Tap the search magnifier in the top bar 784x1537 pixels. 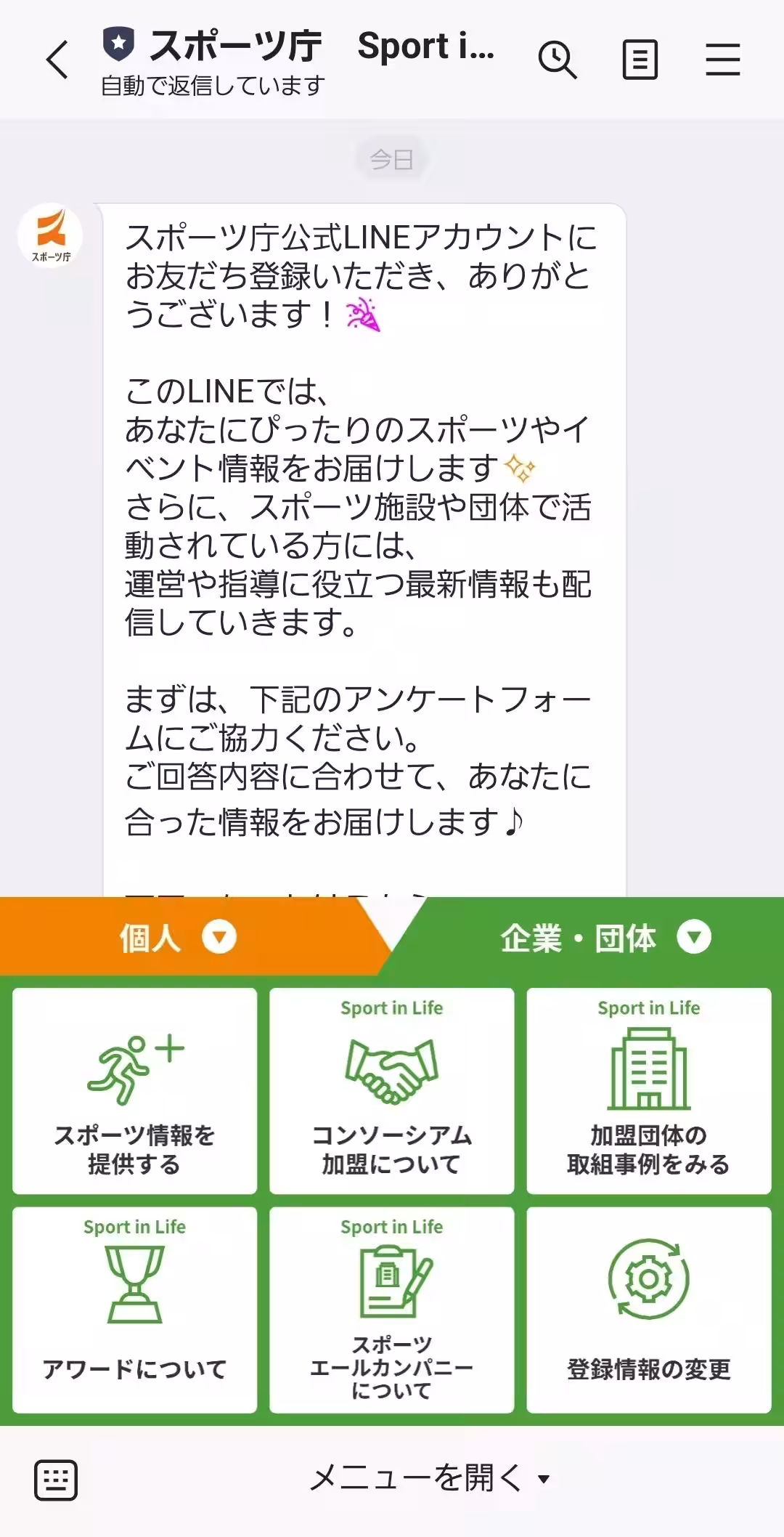coord(556,60)
